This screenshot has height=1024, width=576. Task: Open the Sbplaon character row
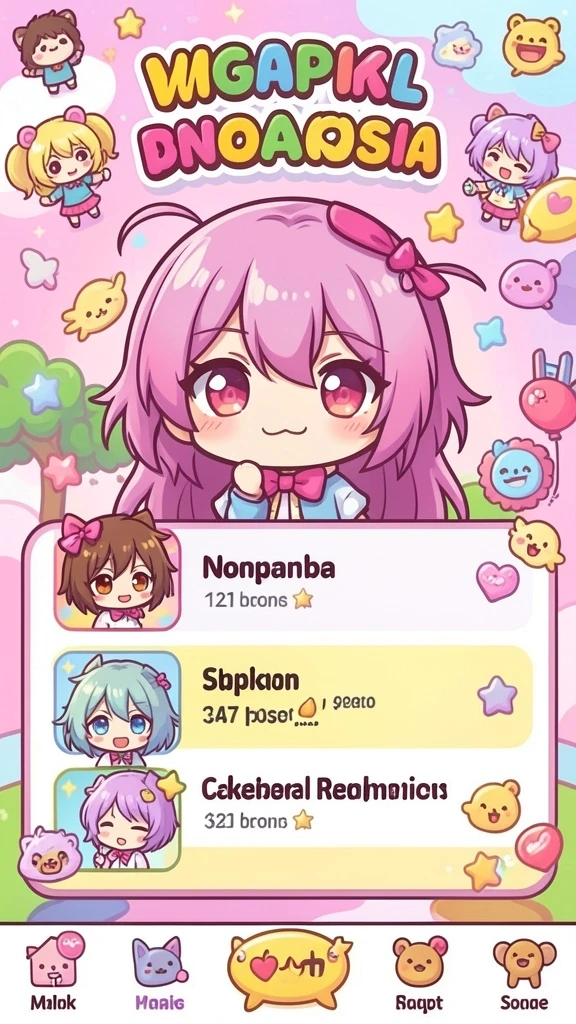pyautogui.click(x=294, y=697)
